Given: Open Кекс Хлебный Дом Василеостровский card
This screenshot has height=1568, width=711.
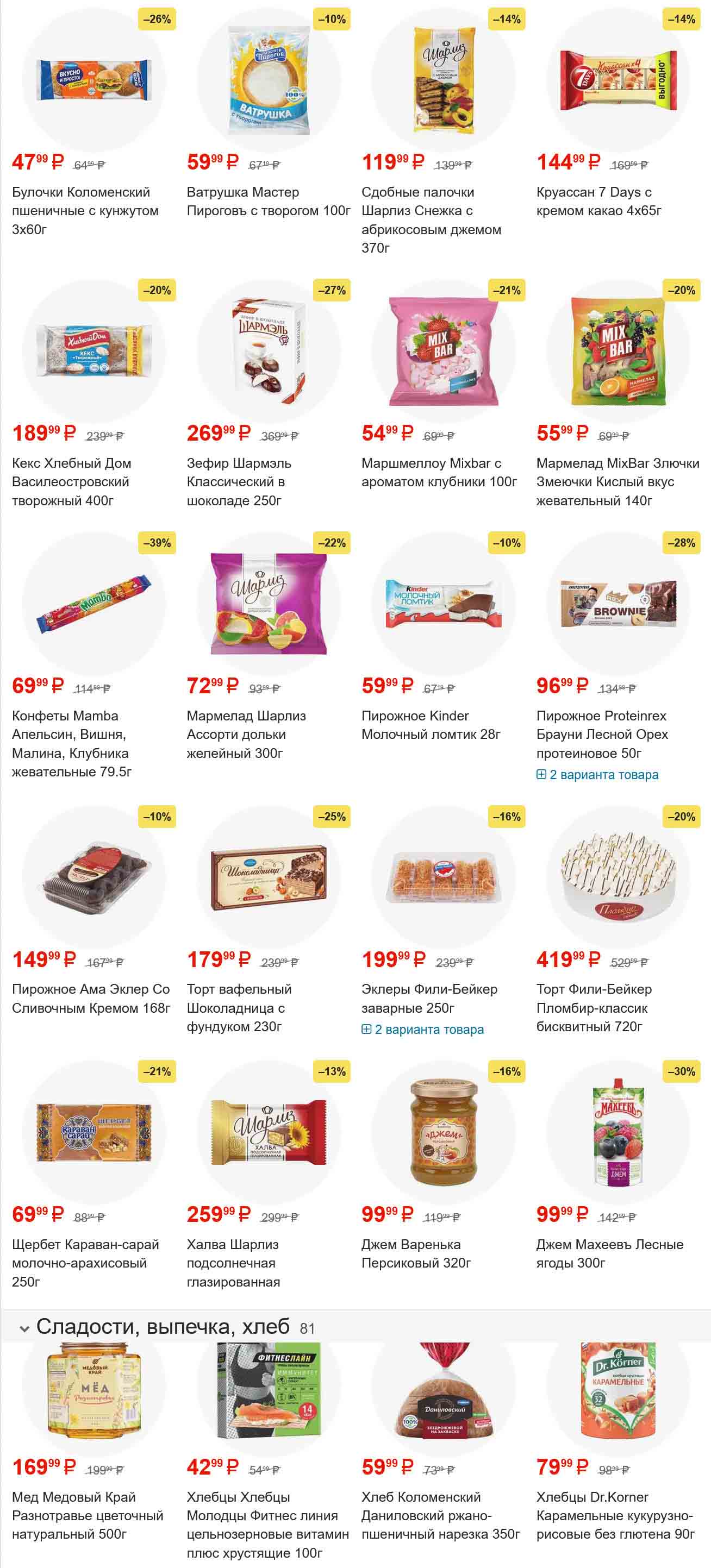Looking at the screenshot, I should pos(71,481).
